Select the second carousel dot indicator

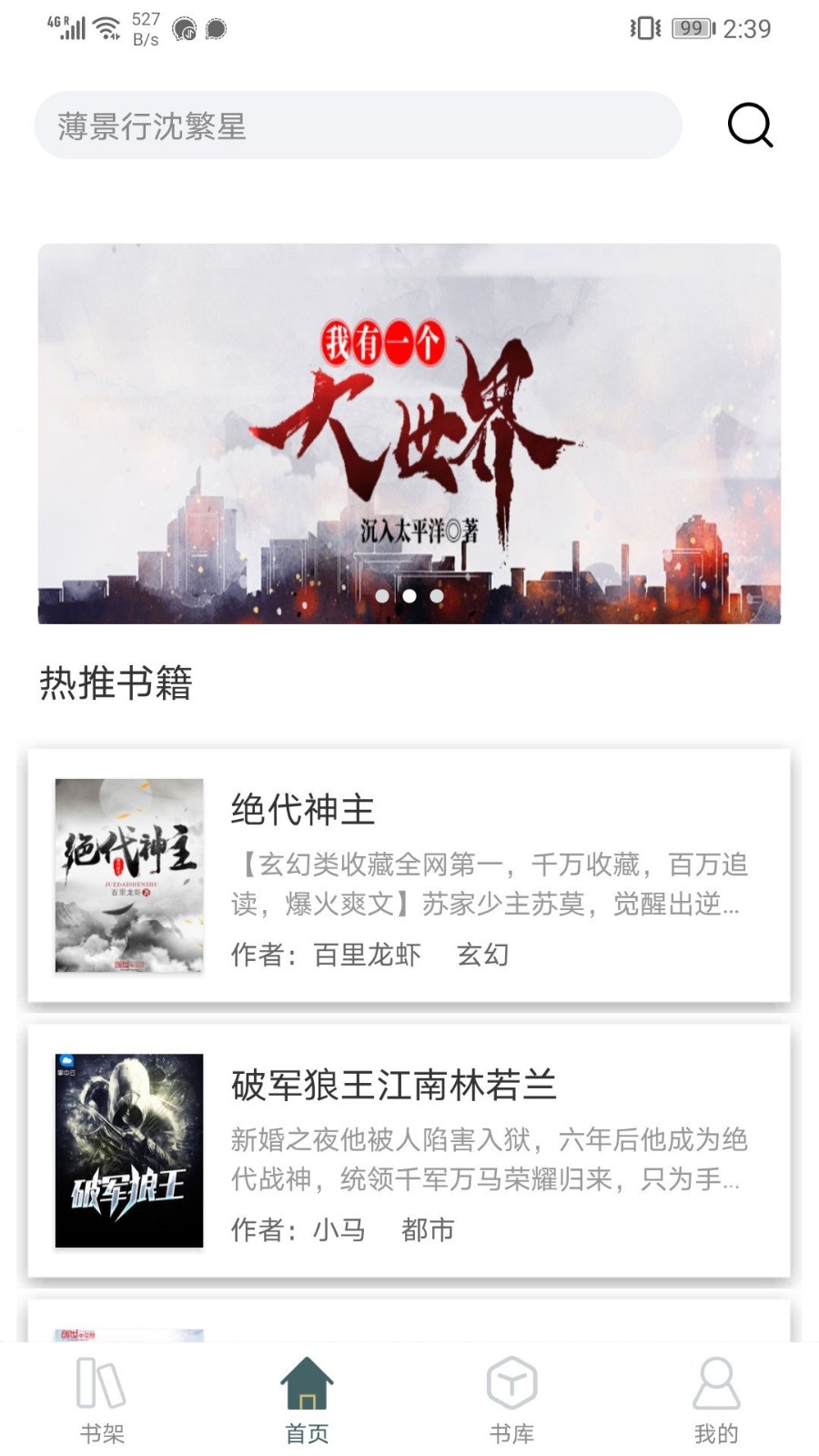(409, 595)
